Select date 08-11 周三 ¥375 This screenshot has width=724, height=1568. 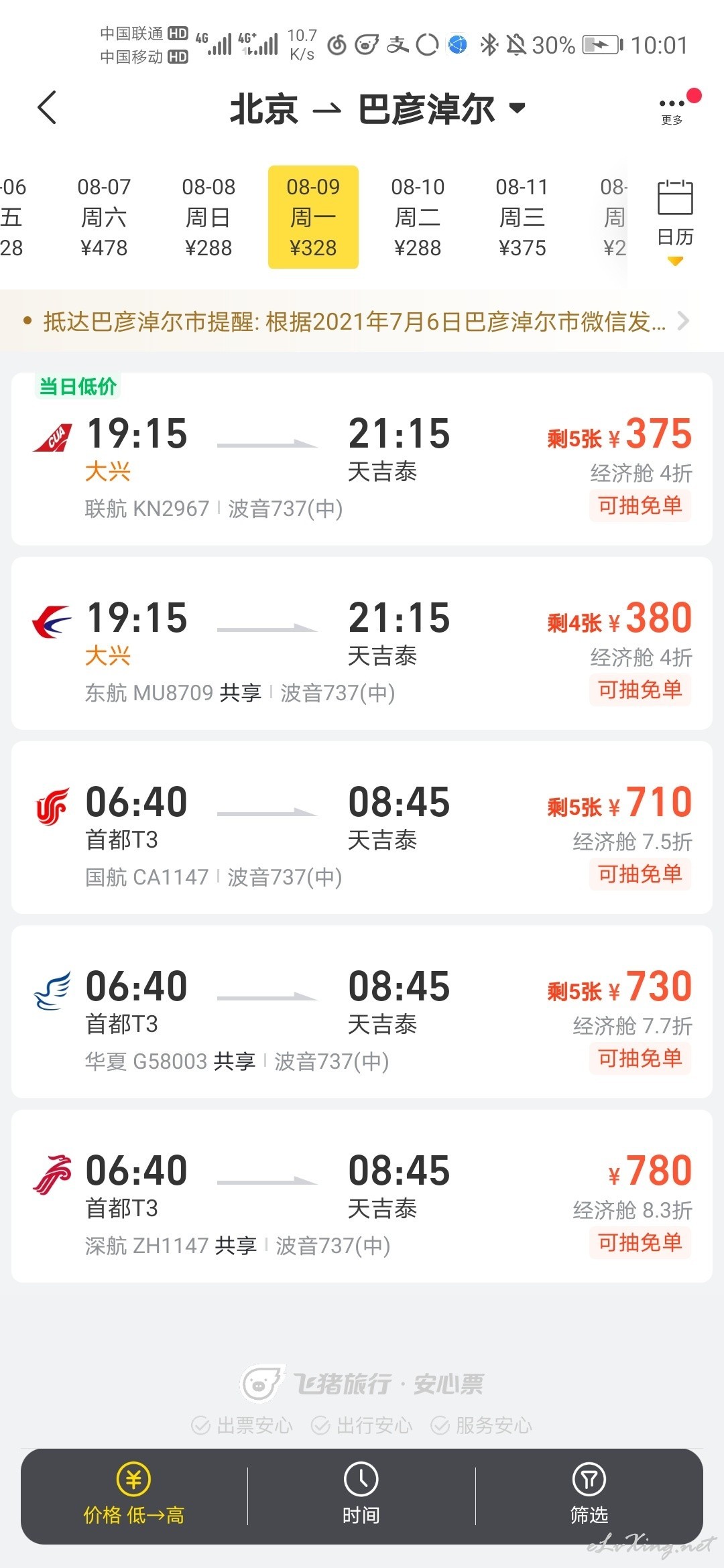(522, 217)
